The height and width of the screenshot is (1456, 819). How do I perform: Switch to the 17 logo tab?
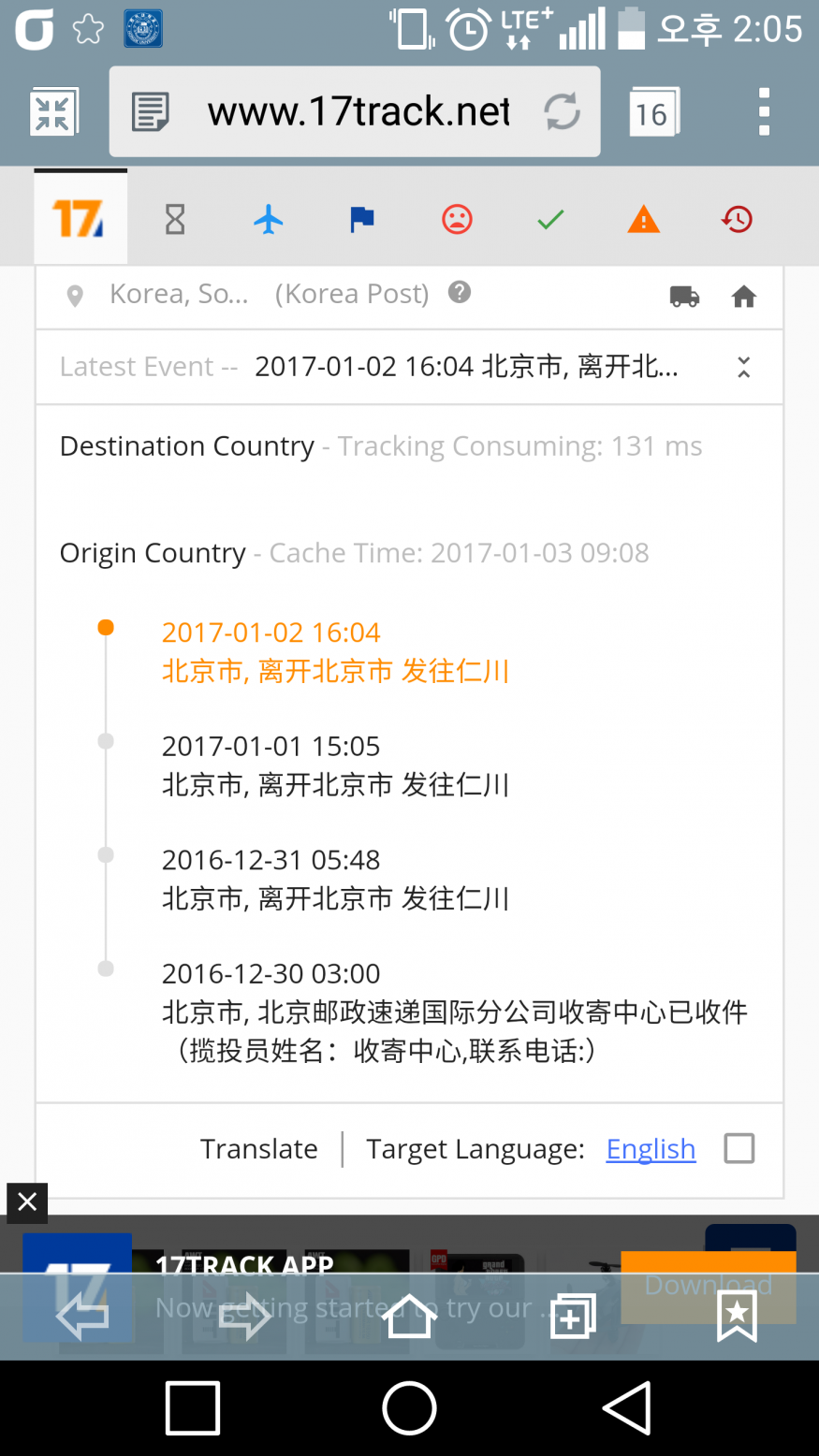coord(80,219)
